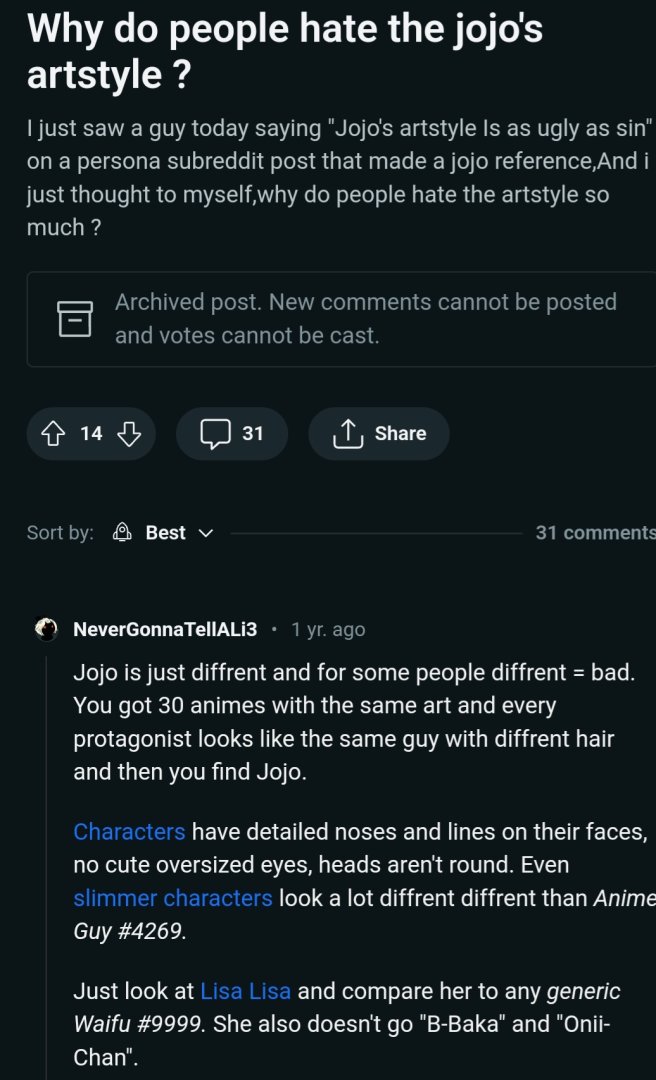Open NeverGonnaTellALi3's profile
Viewport: 656px width, 1080px height.
point(165,629)
